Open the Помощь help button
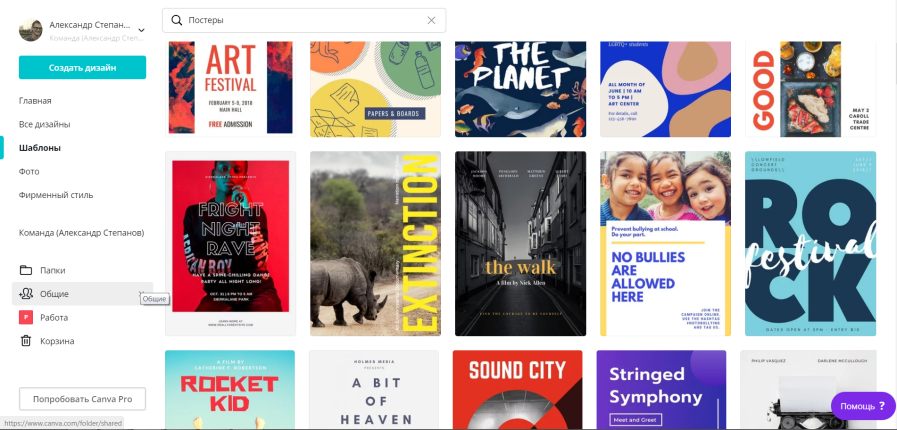Image resolution: width=897 pixels, height=430 pixels. (862, 405)
